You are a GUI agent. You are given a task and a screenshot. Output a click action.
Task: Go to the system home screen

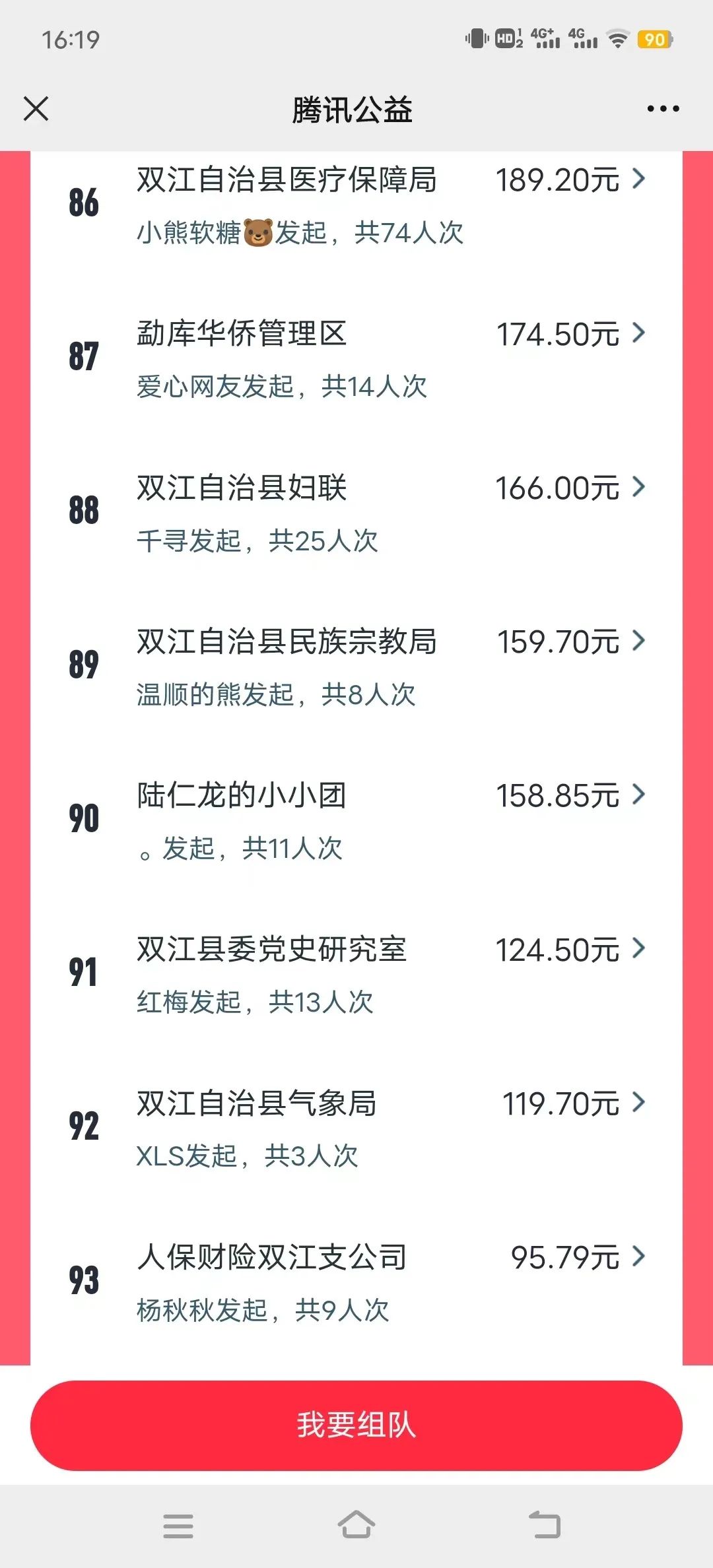click(x=356, y=1525)
